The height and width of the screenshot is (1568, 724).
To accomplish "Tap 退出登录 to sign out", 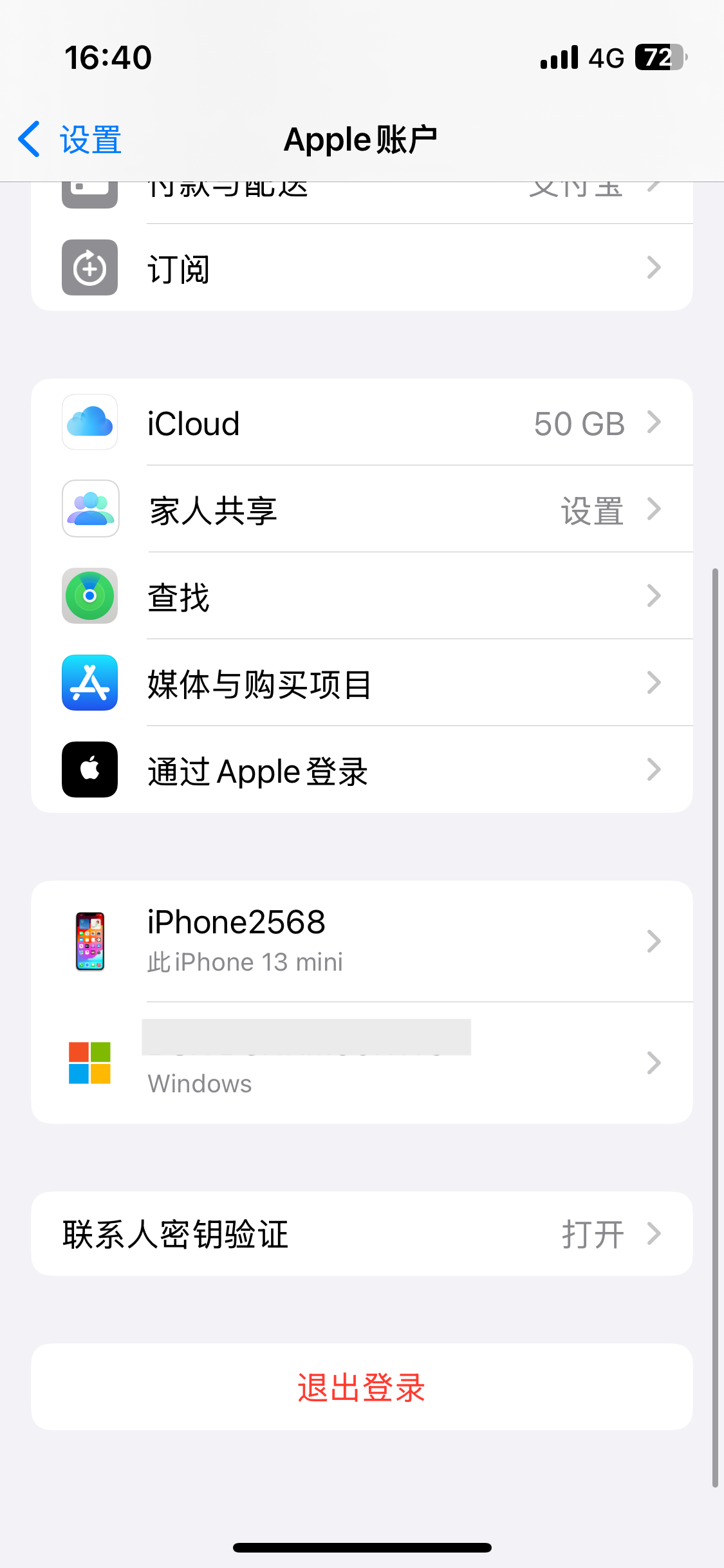I will click(362, 1387).
